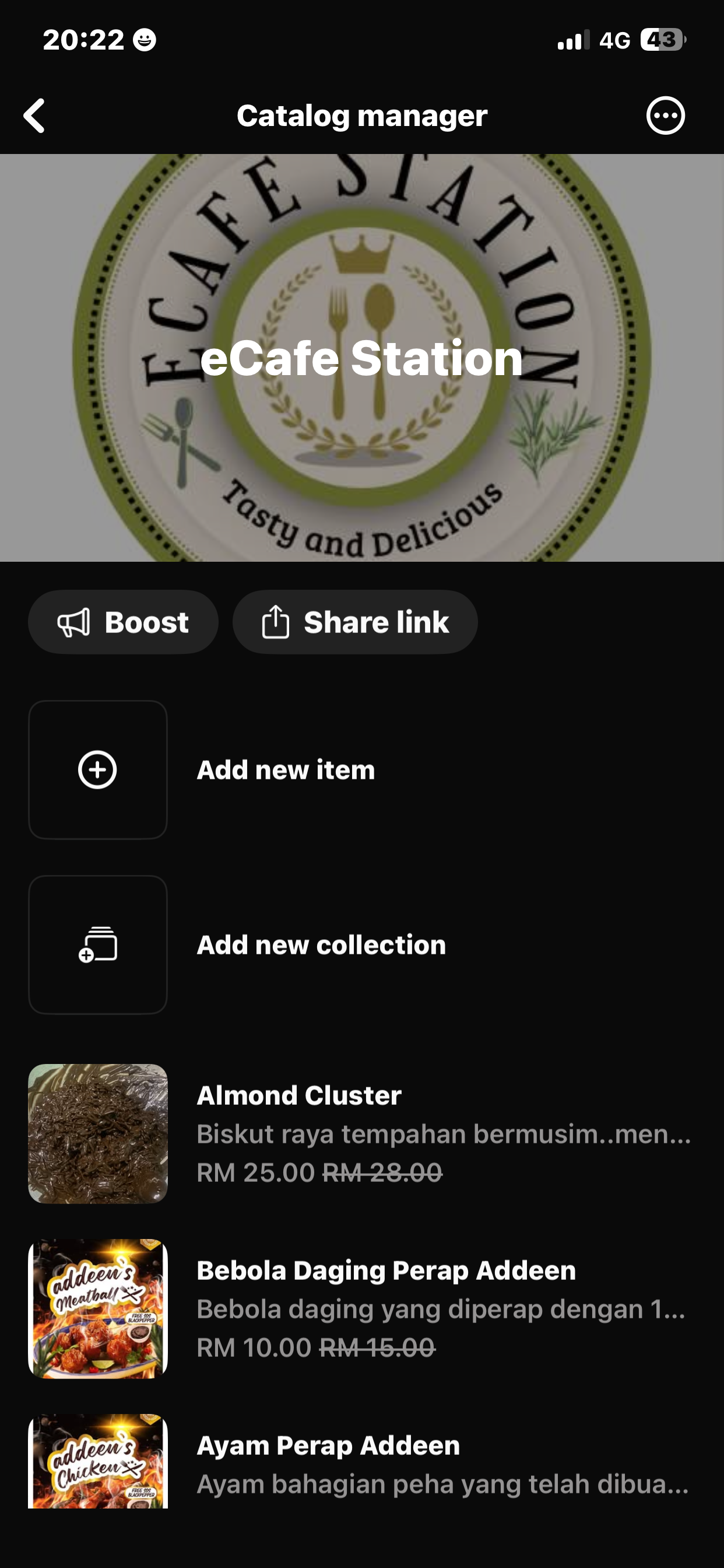Screen dimensions: 724x1568
Task: Tap the Boost button
Action: 123,622
